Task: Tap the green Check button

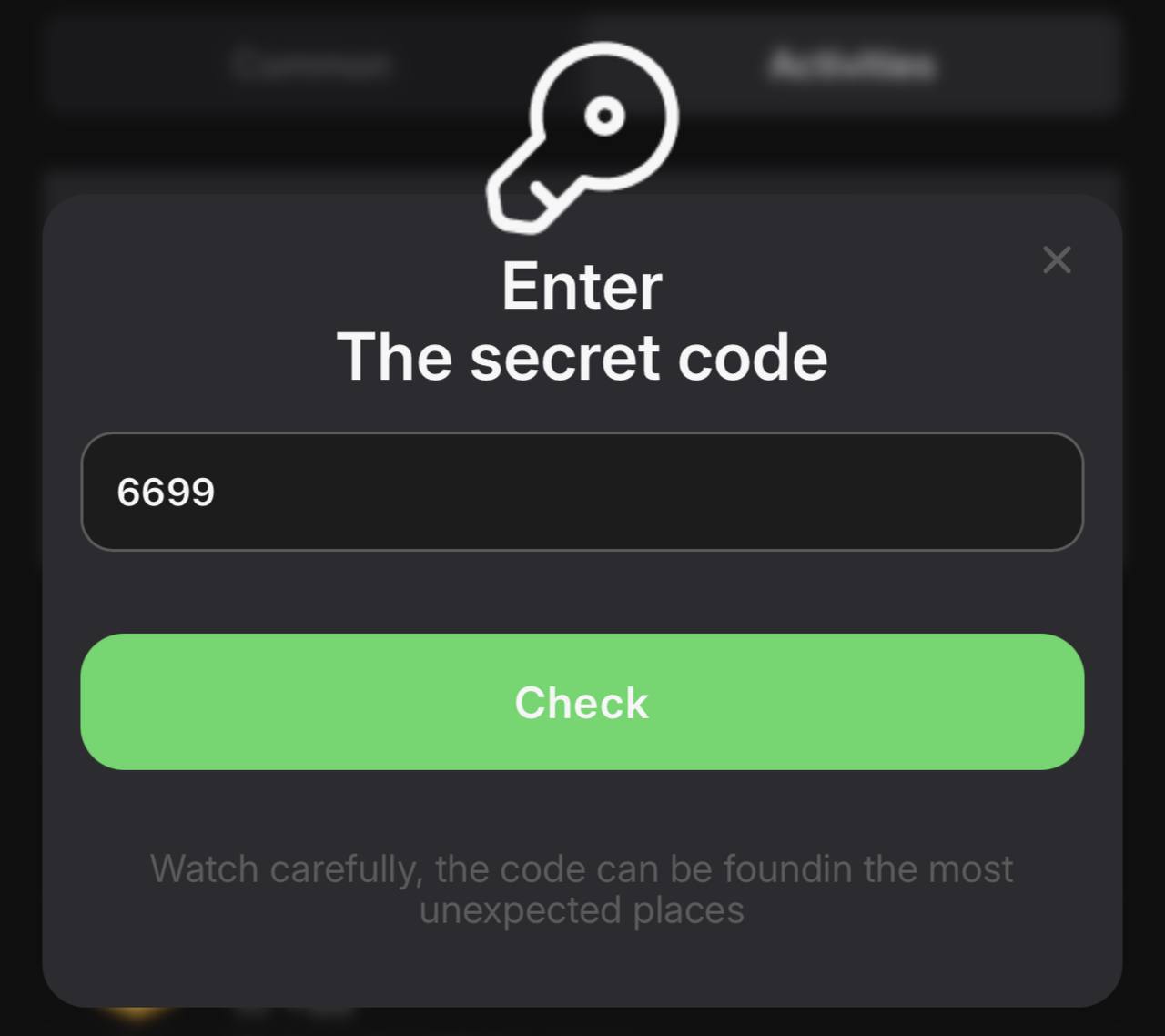Action: pyautogui.click(x=582, y=702)
